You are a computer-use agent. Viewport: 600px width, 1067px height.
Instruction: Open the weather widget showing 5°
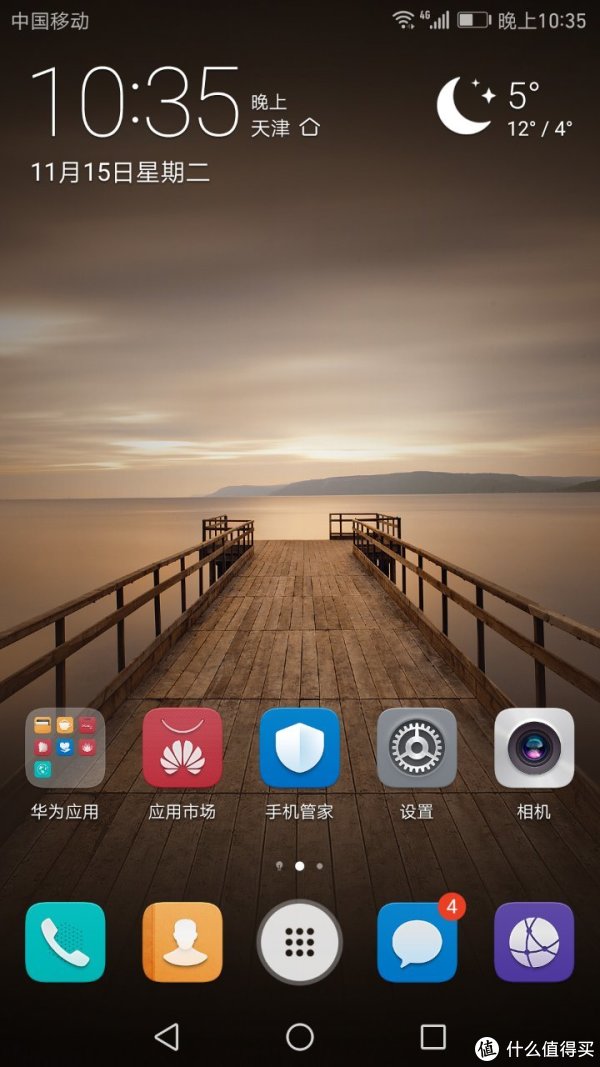(505, 106)
